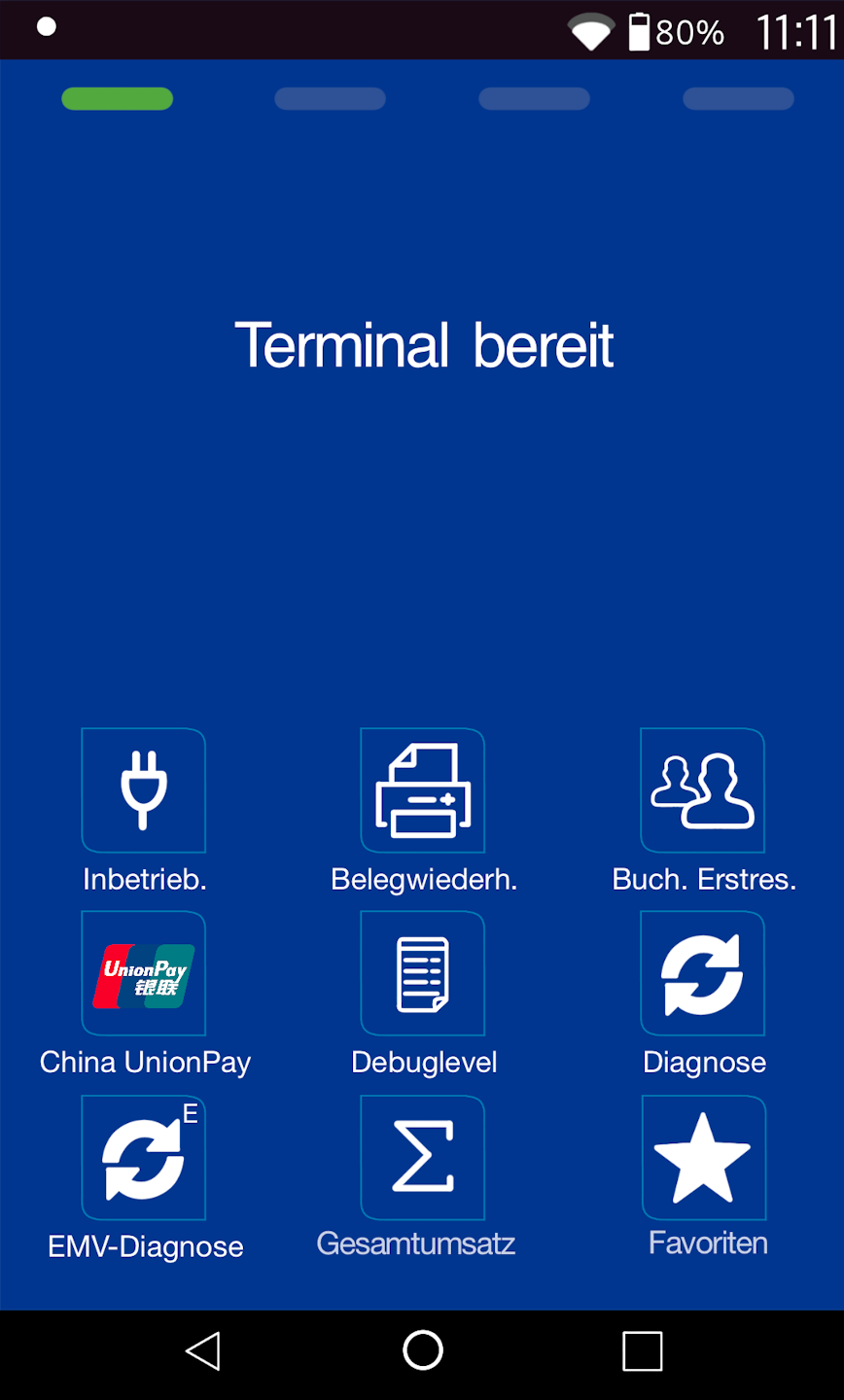The height and width of the screenshot is (1400, 844).
Task: Tap the Android back button
Action: point(203,1350)
